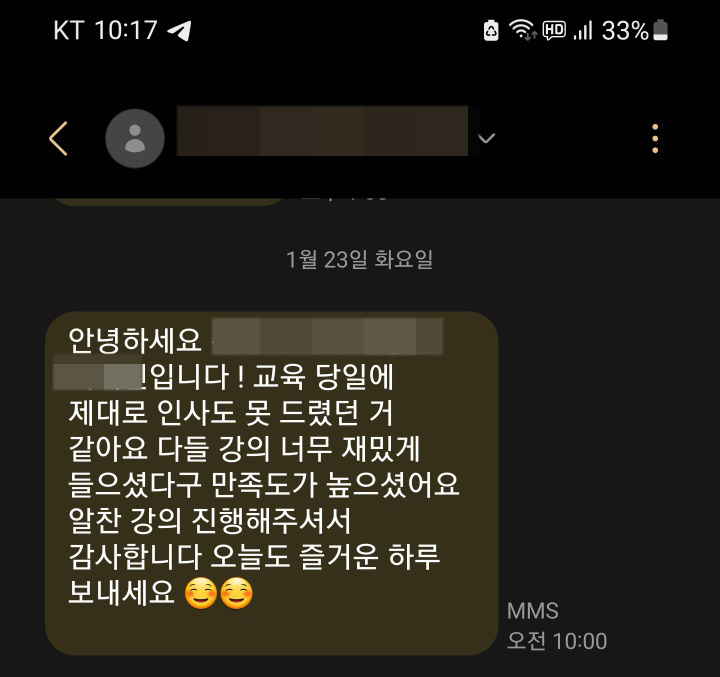Expand the contact details chevron
The image size is (720, 677).
pyautogui.click(x=487, y=138)
